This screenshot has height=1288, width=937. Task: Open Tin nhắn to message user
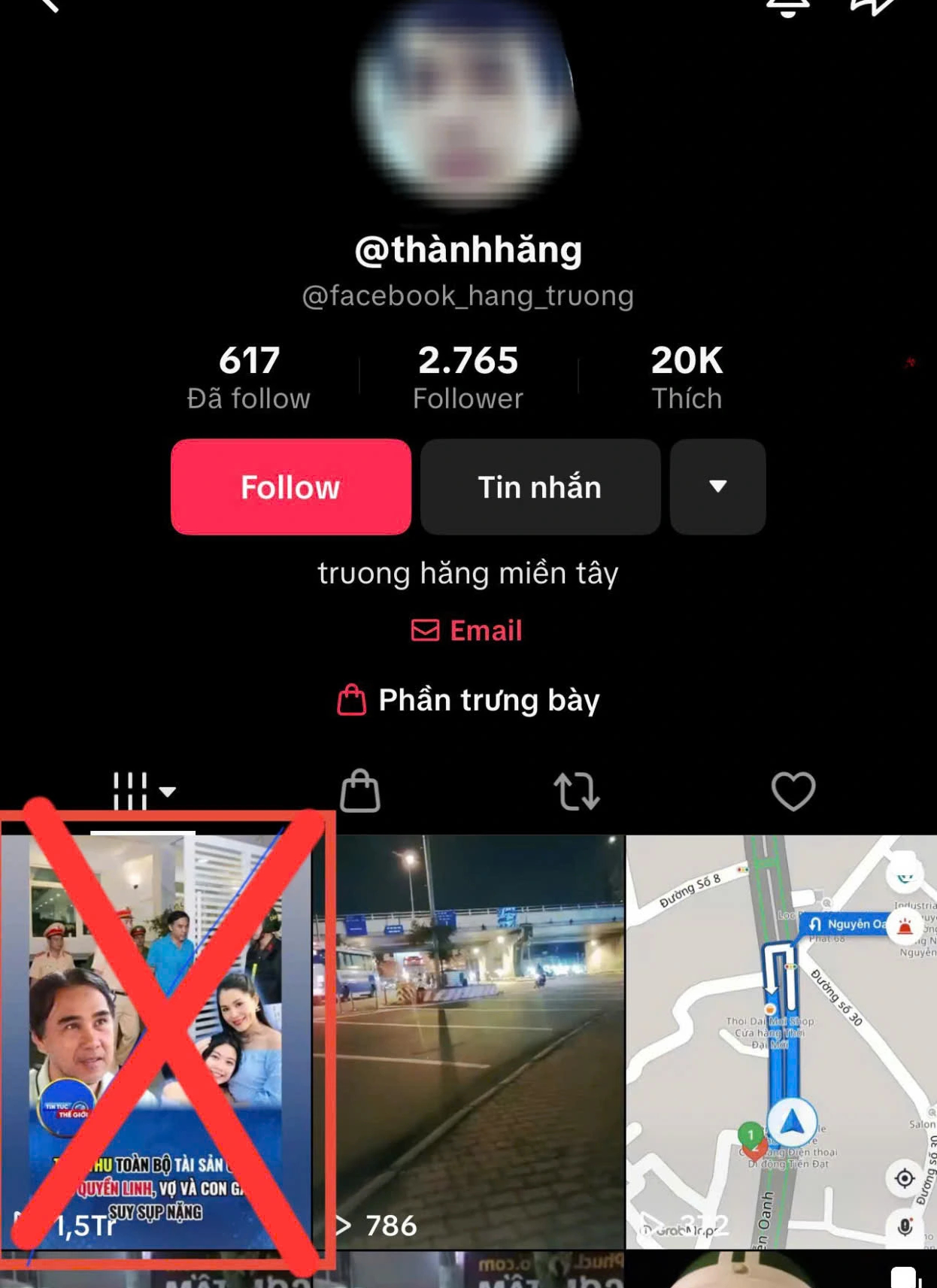[540, 487]
